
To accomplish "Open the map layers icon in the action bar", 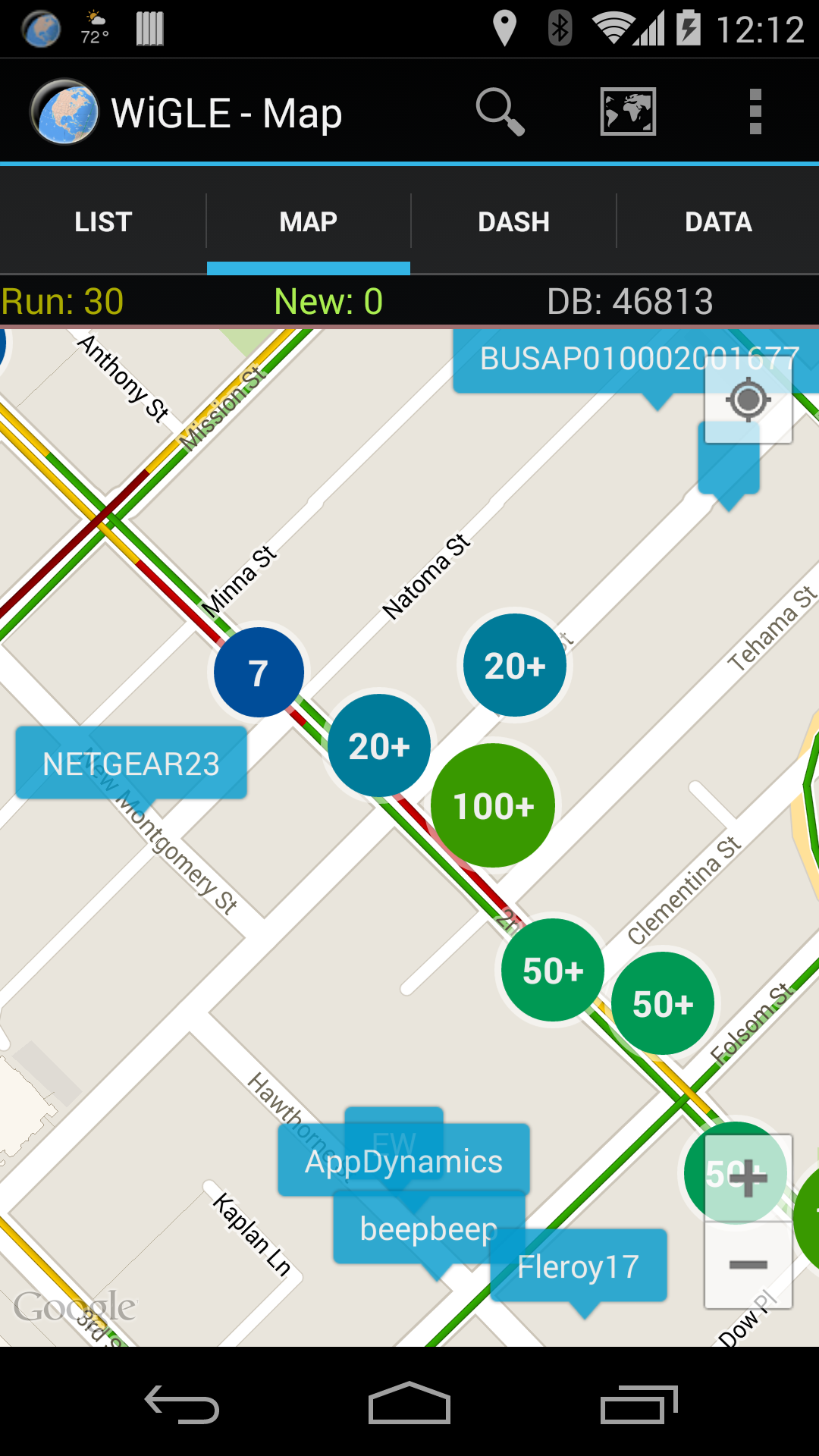I will [628, 111].
